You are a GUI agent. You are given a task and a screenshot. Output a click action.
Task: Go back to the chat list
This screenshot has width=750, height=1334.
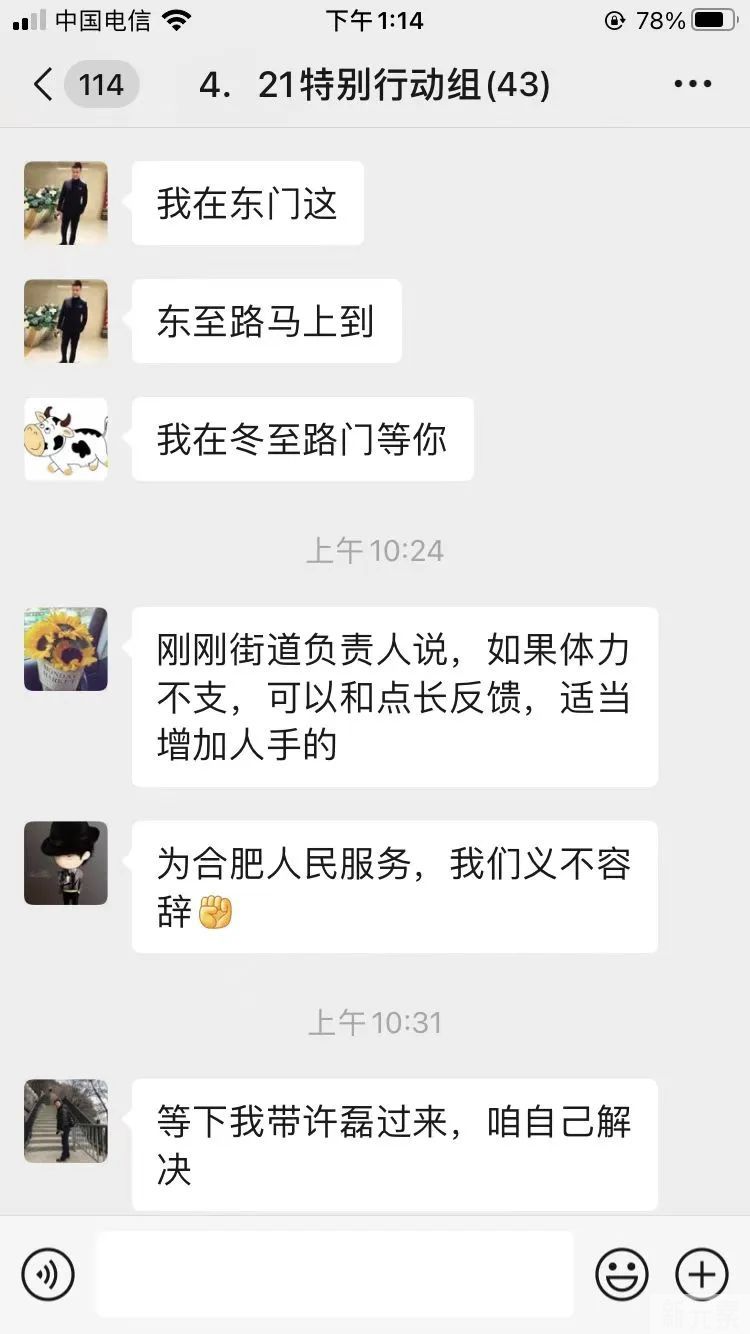coord(44,85)
